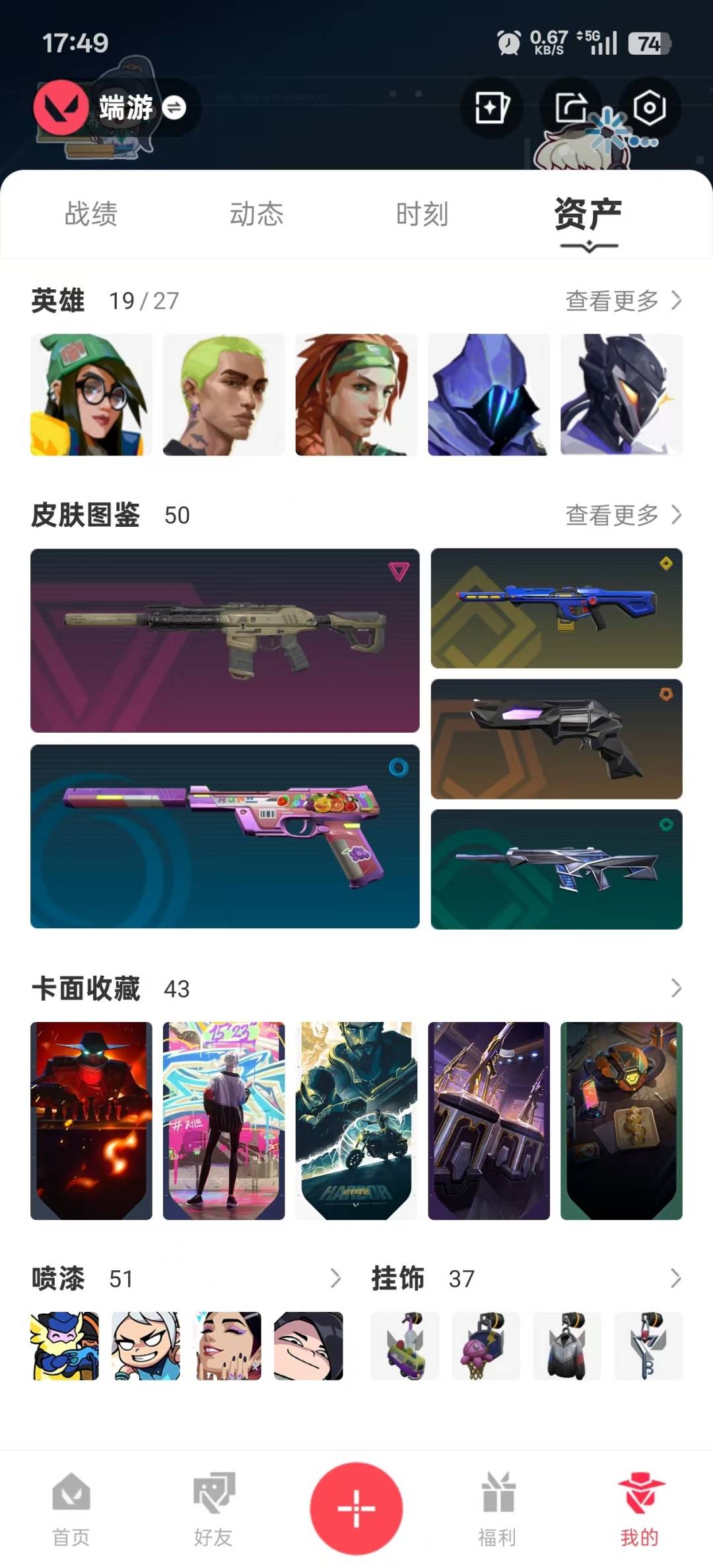This screenshot has width=713, height=1568.
Task: Expand the 喷漆 sprays list
Action: point(335,1279)
